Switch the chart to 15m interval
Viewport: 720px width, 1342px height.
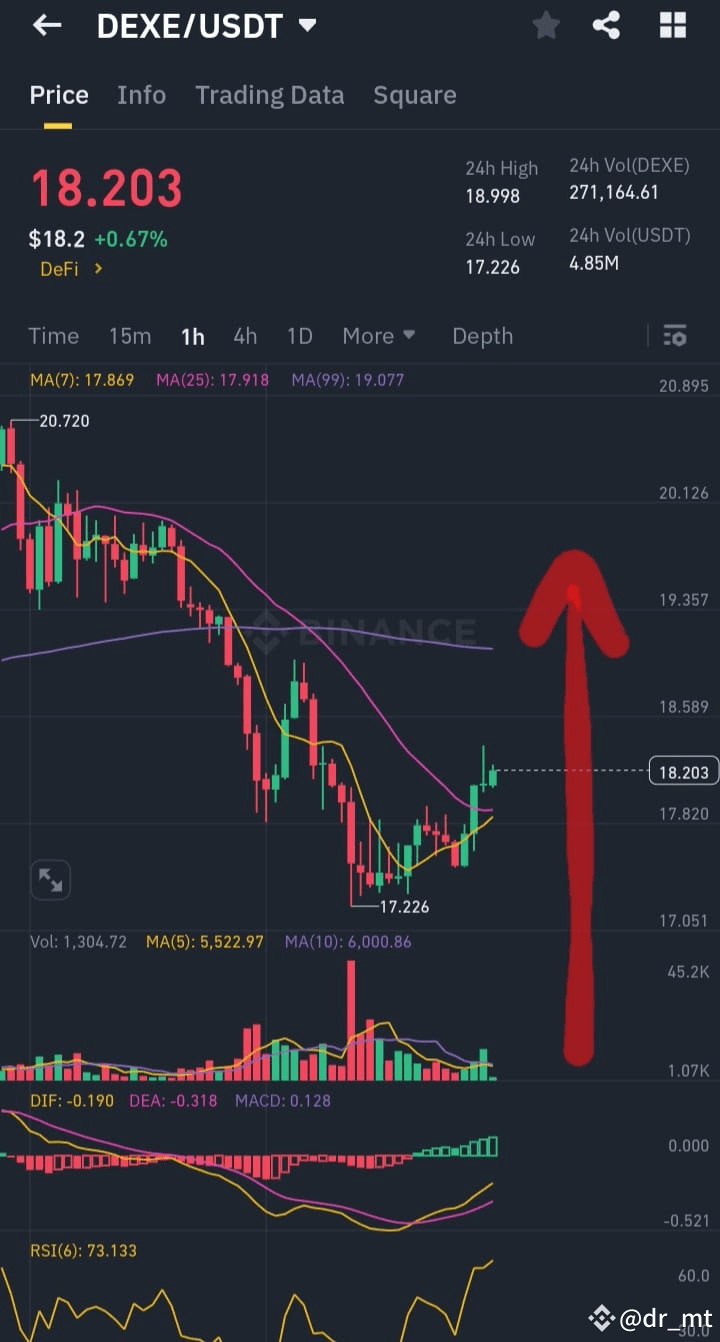[130, 336]
